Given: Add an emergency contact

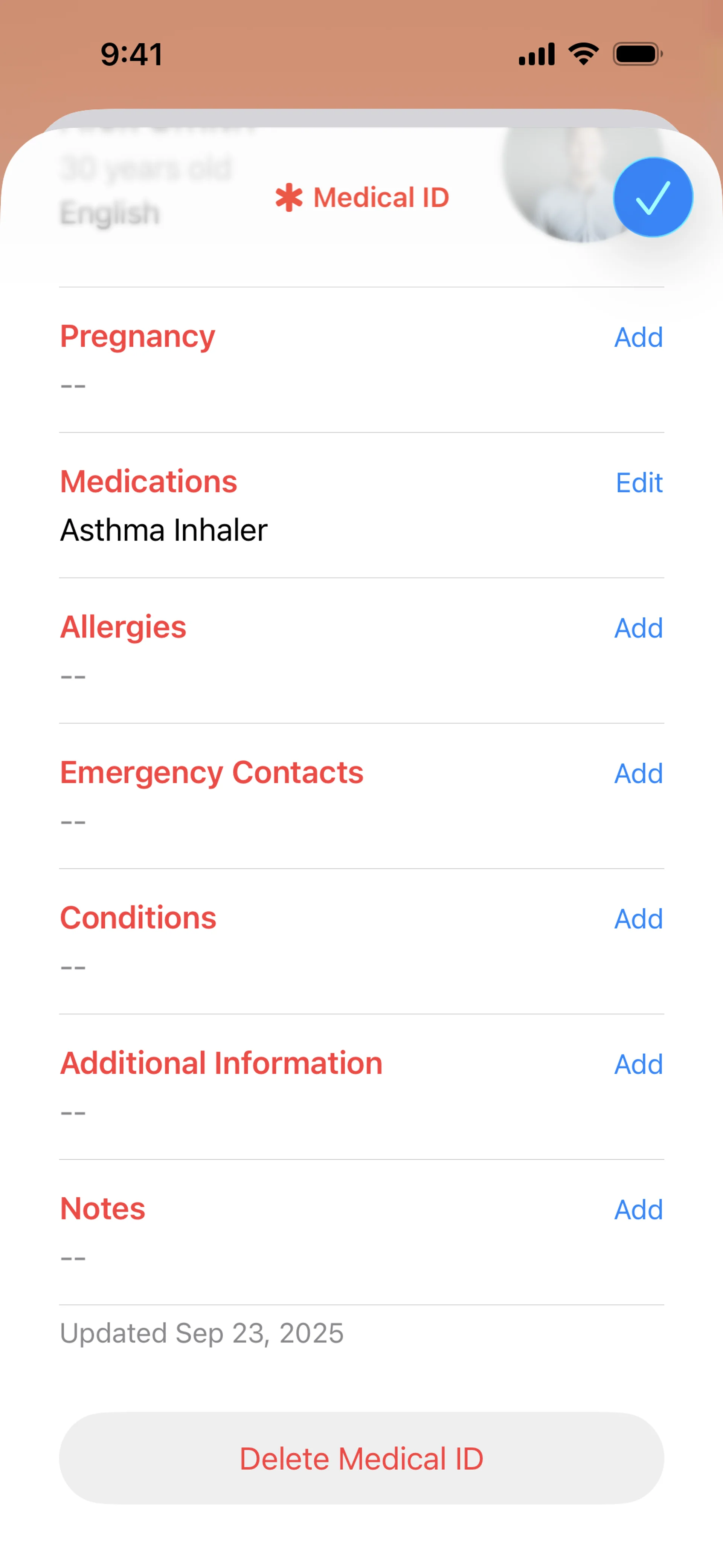Looking at the screenshot, I should click(x=638, y=774).
